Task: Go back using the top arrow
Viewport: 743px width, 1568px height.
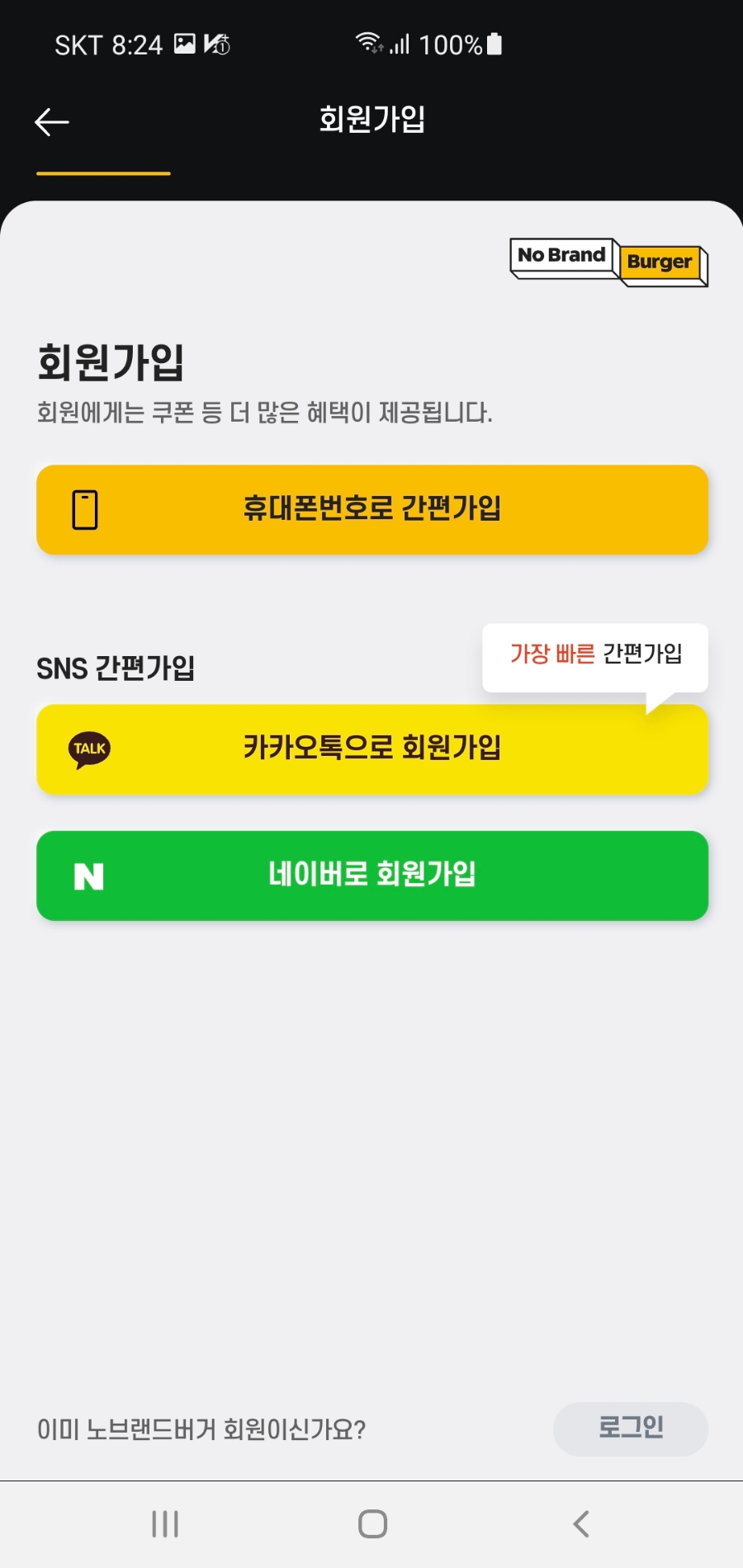Action: (51, 122)
